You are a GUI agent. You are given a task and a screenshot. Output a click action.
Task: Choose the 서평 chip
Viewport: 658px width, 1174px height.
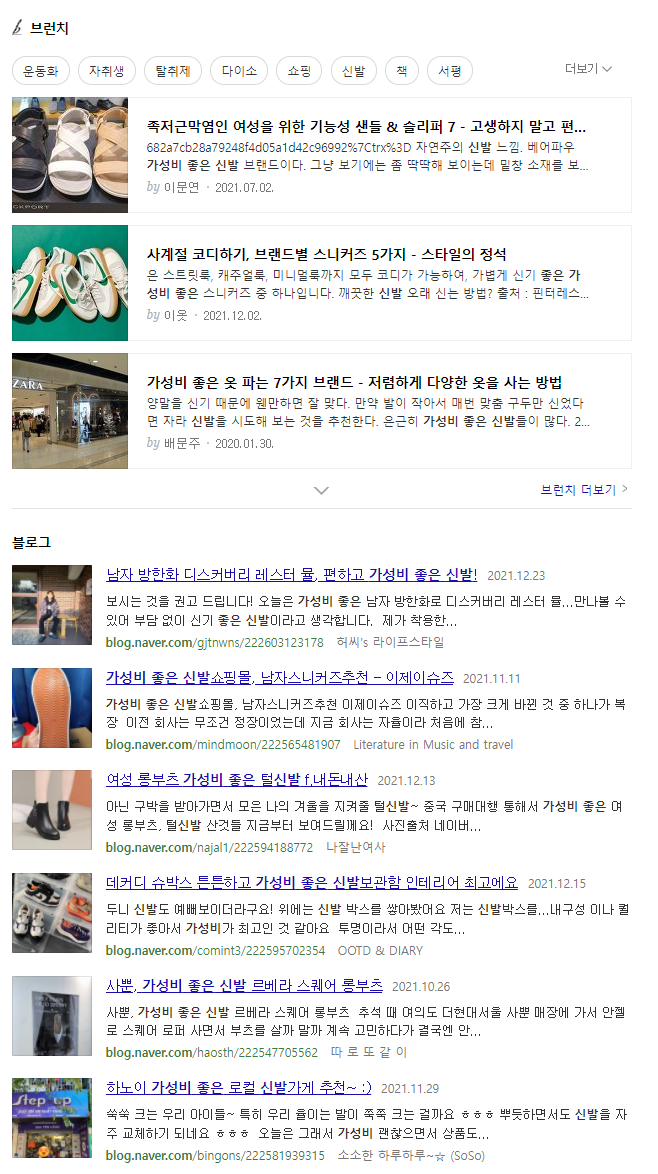pos(450,71)
